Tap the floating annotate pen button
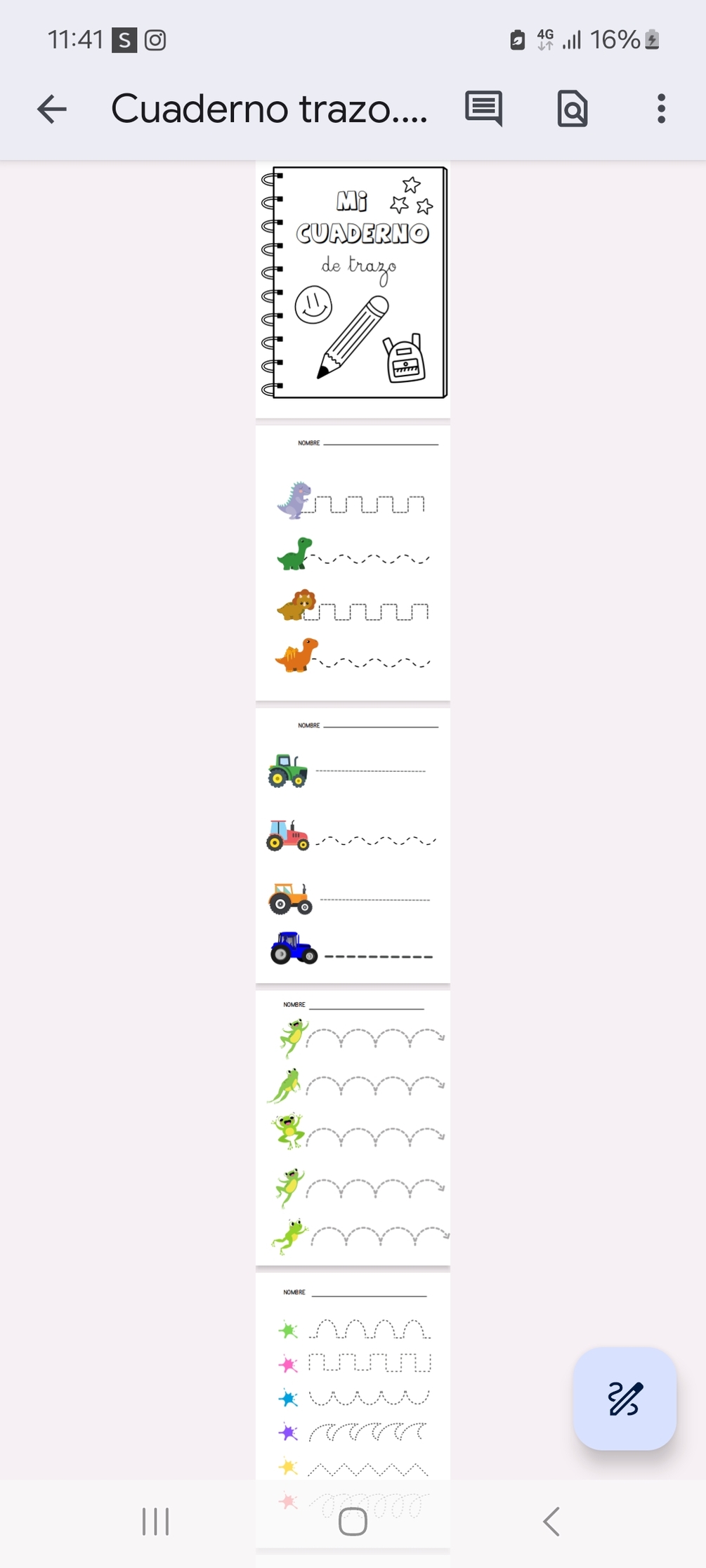The image size is (706, 1568). coord(625,1398)
